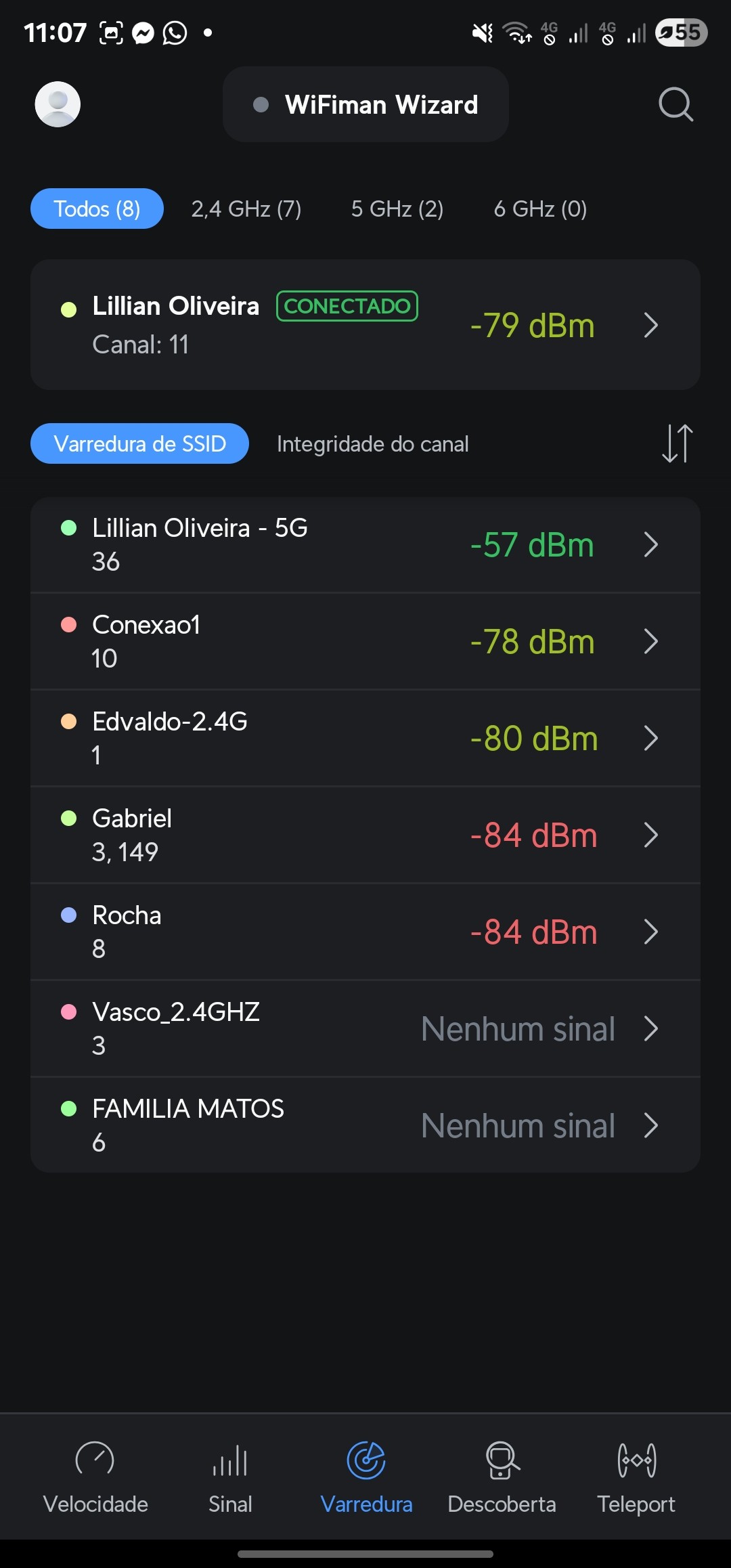Open FAMILIA MATOS network details

click(365, 1125)
